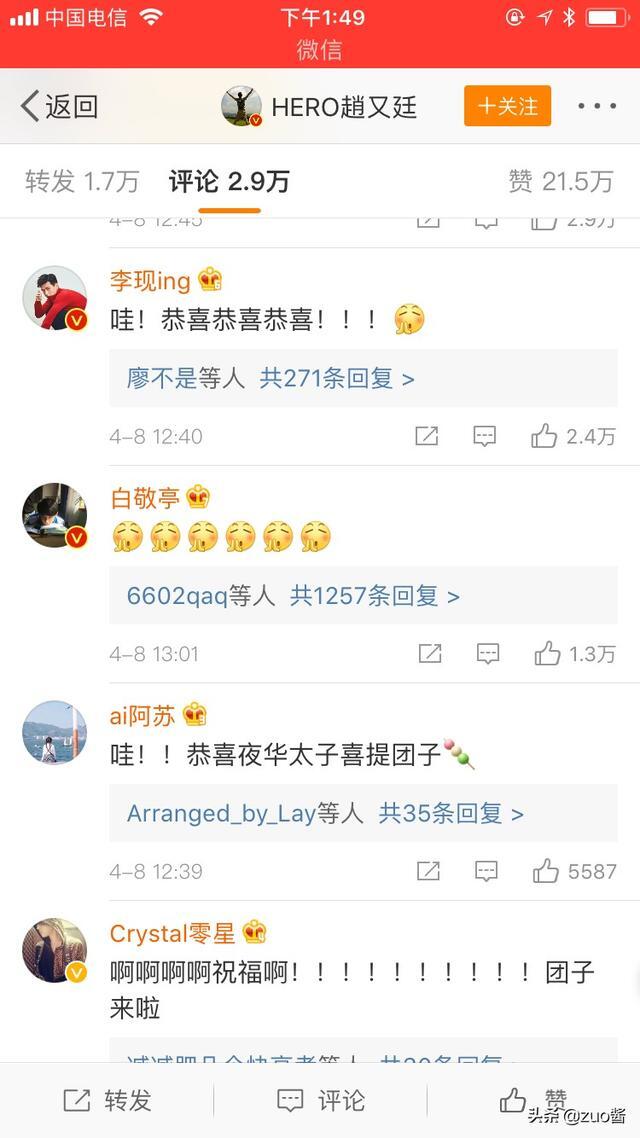
Task: View 271 replies to 李现ing's comment
Action: click(337, 378)
